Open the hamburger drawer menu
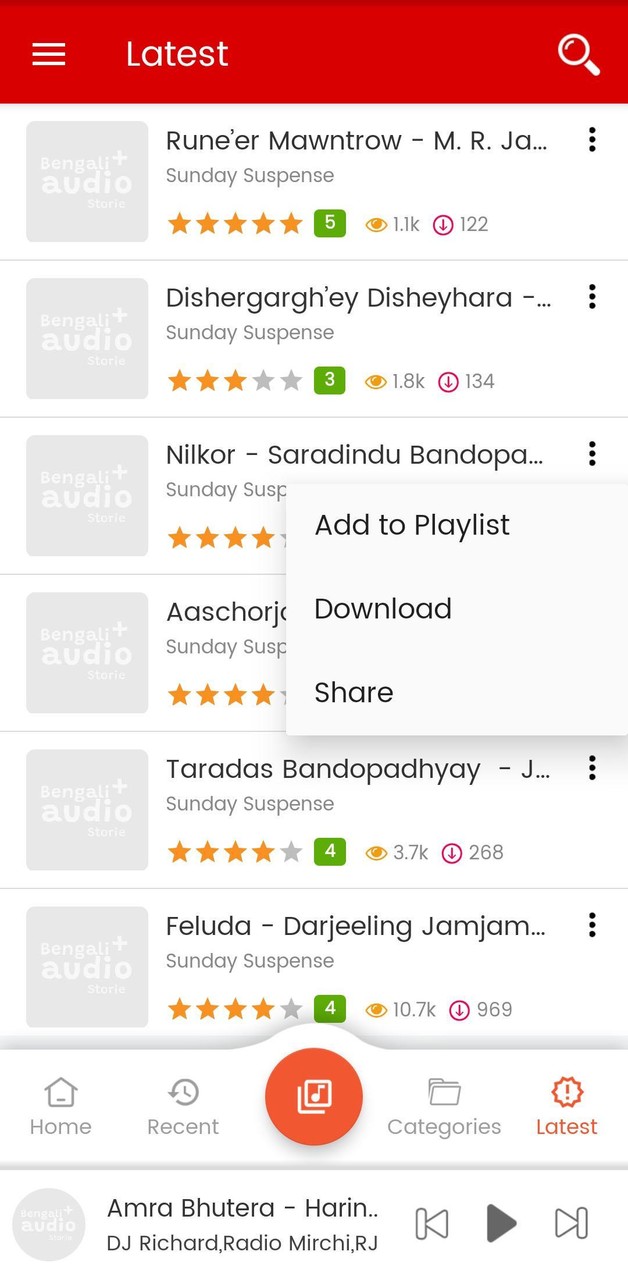Viewport: 628px width, 1280px height. [x=49, y=54]
